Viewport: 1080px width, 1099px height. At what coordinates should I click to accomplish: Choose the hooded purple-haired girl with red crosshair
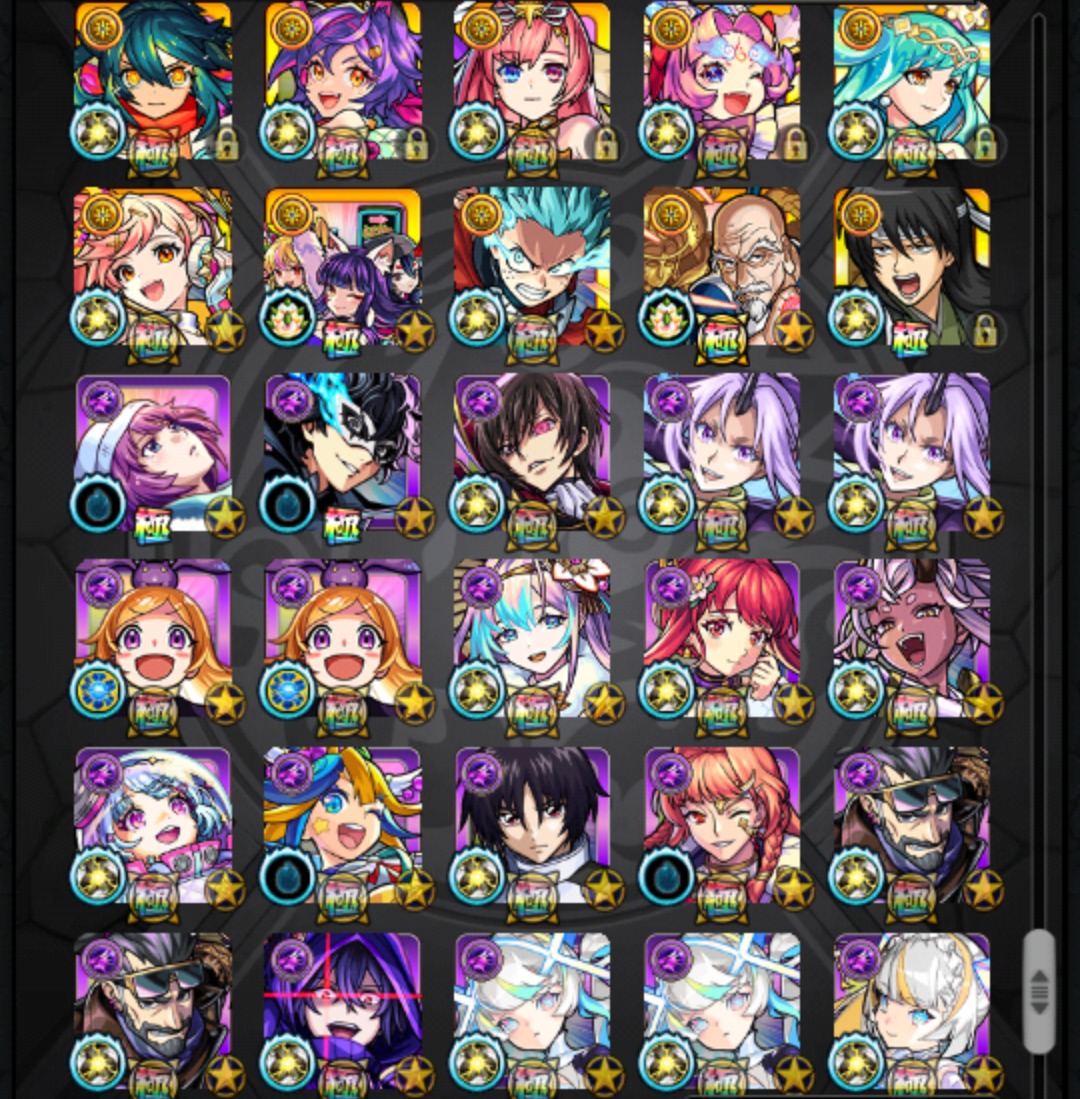click(342, 1010)
